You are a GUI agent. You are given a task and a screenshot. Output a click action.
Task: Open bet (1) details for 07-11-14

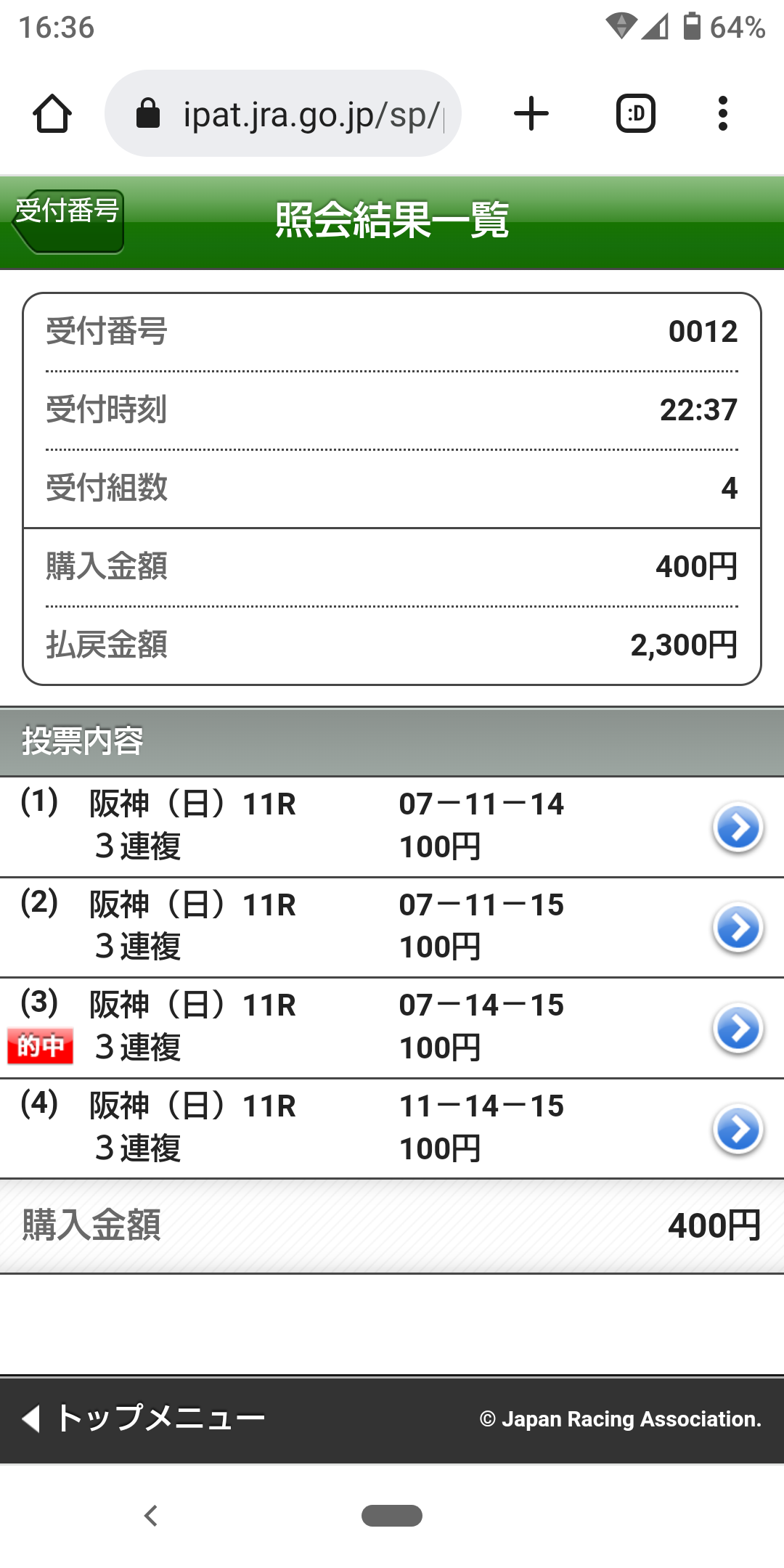[x=738, y=827]
